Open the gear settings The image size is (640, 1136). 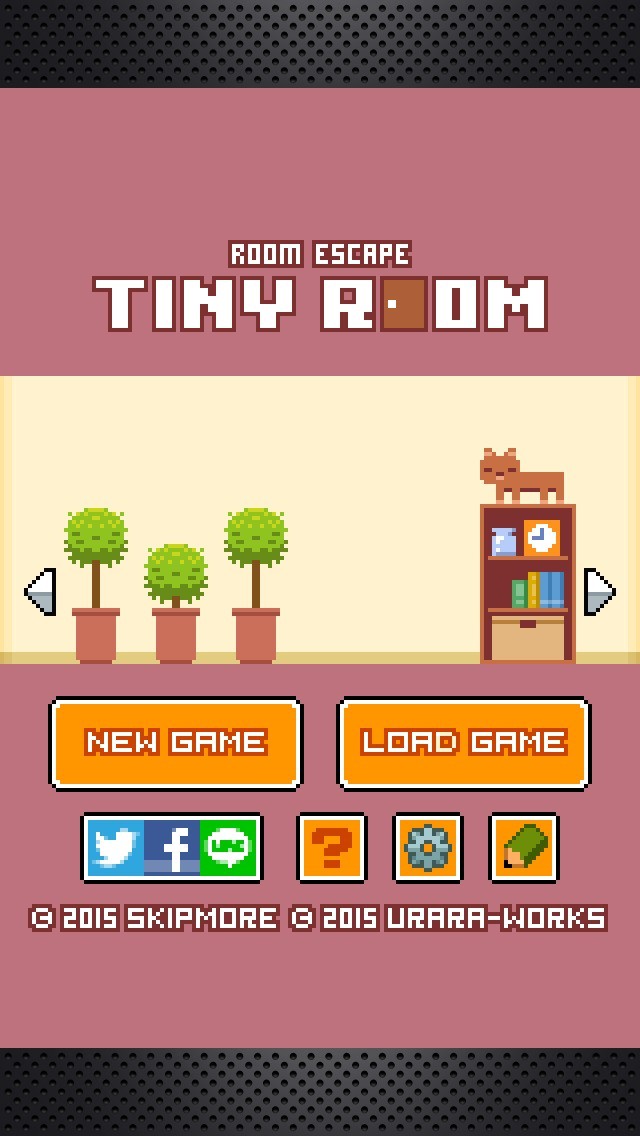pyautogui.click(x=428, y=848)
